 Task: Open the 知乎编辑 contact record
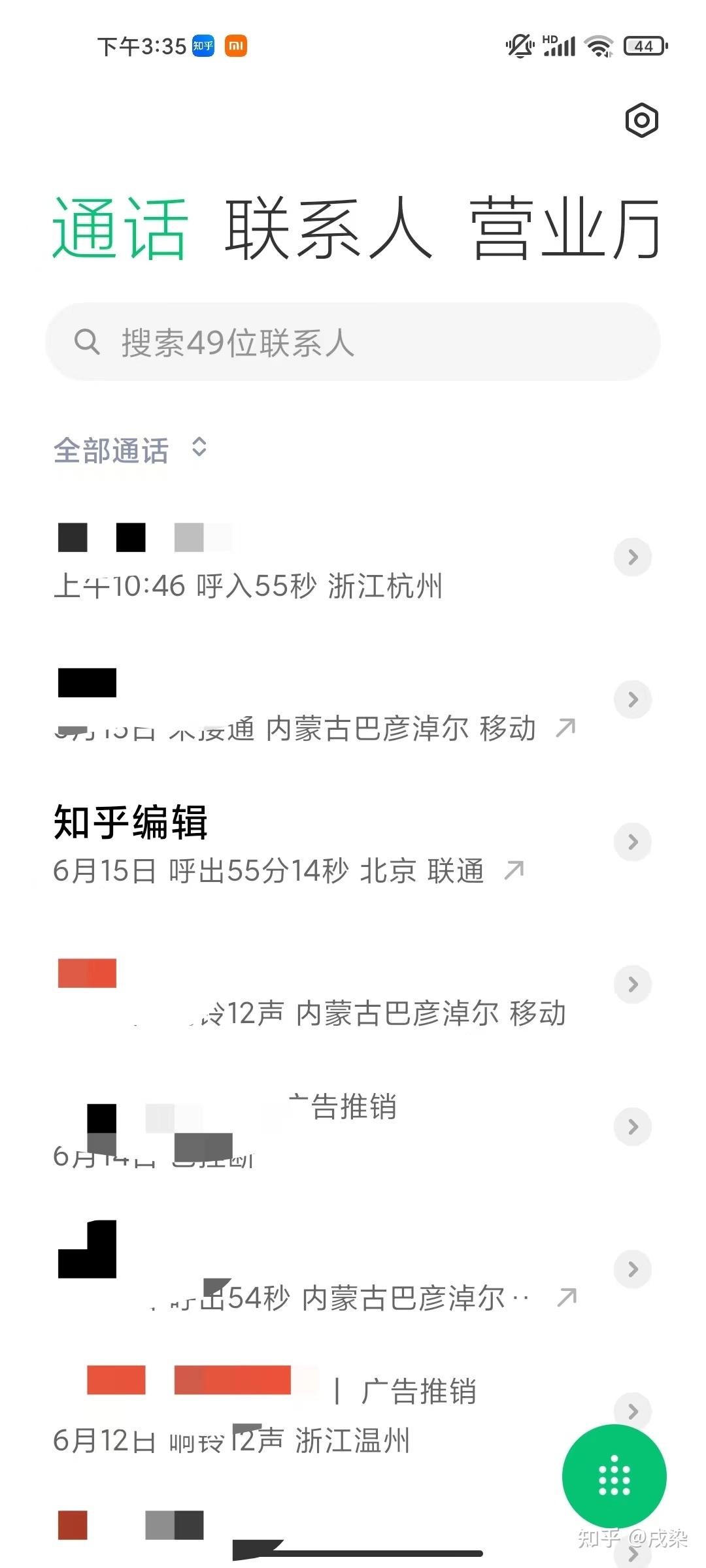(129, 822)
